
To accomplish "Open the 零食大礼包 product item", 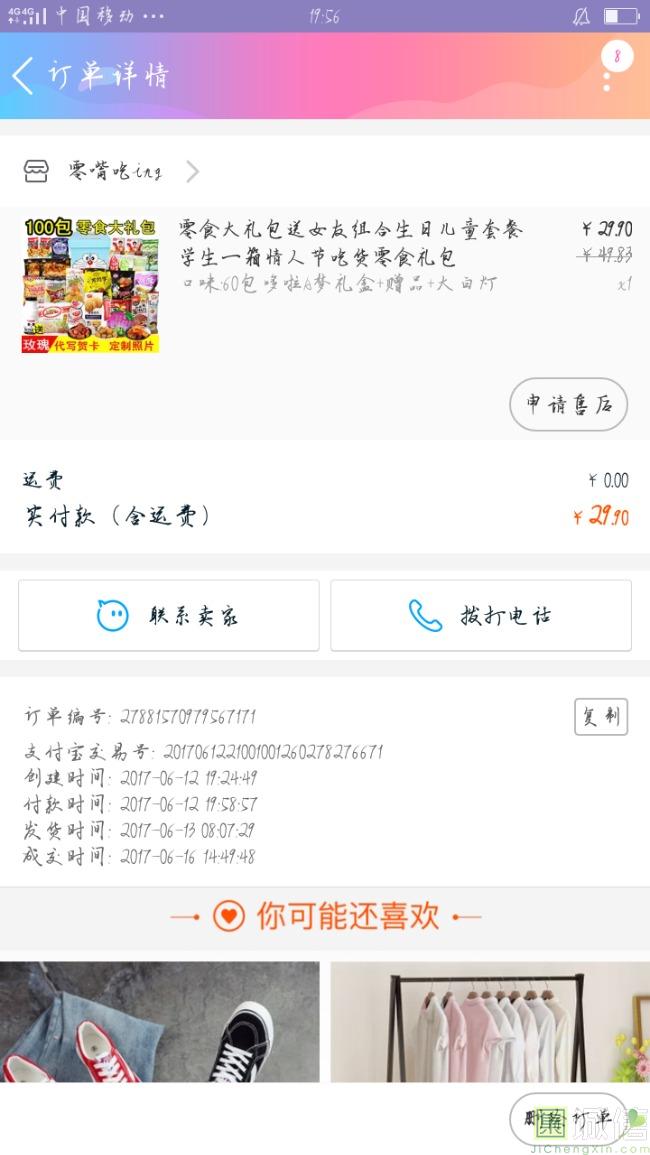I will (350, 257).
